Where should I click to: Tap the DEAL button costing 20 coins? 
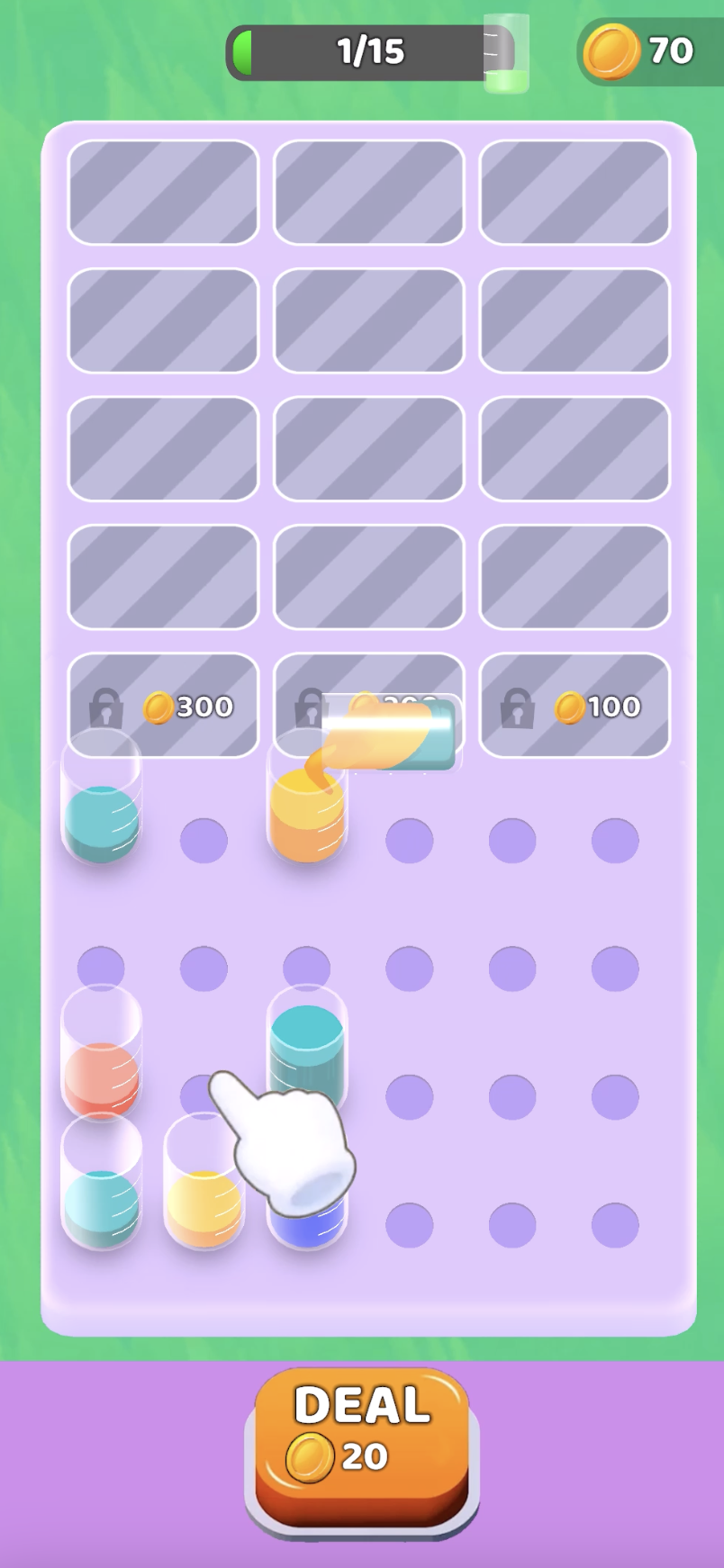(362, 1431)
